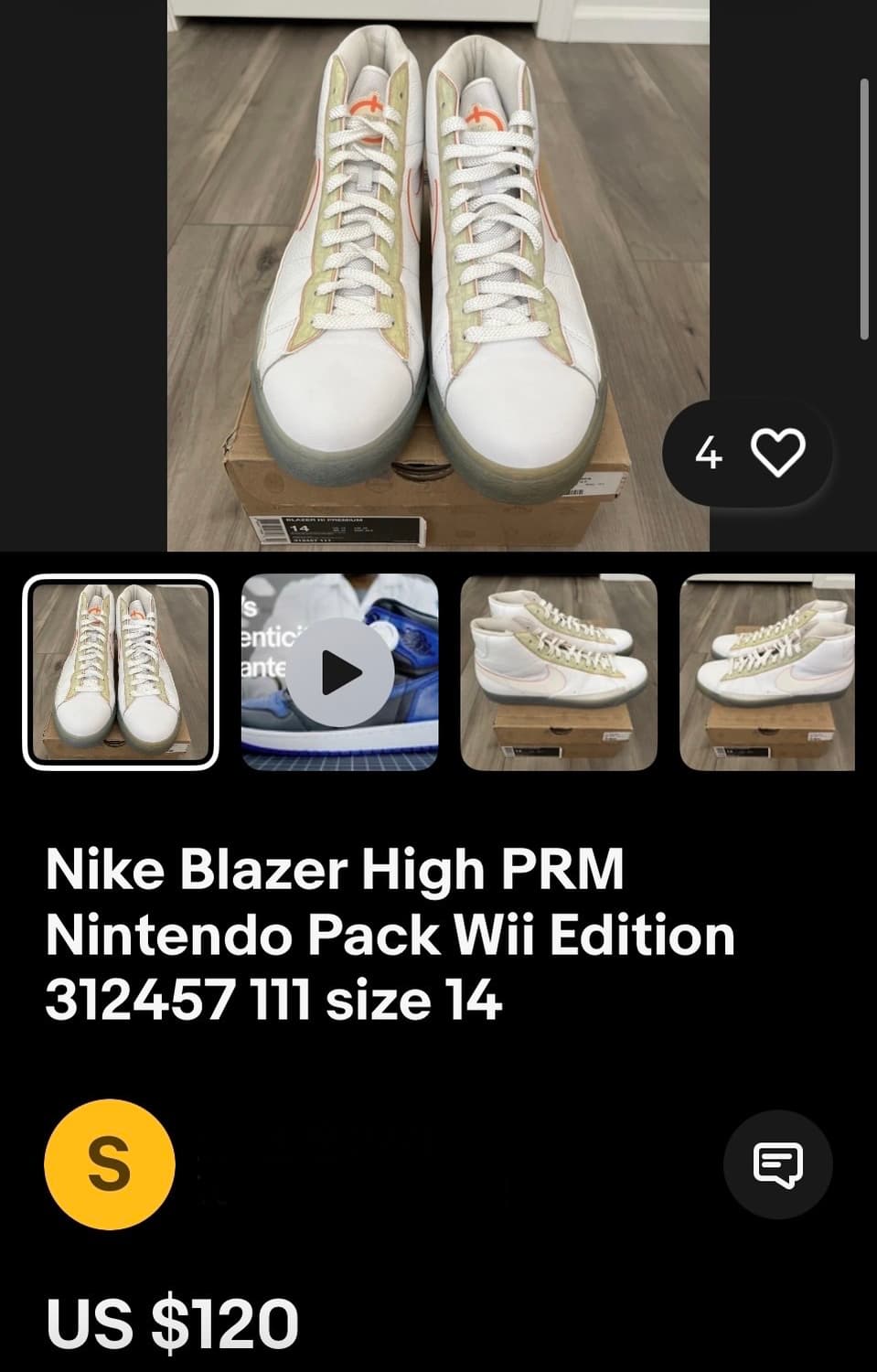
Task: Tap the watchers count showing 4
Action: [x=708, y=453]
